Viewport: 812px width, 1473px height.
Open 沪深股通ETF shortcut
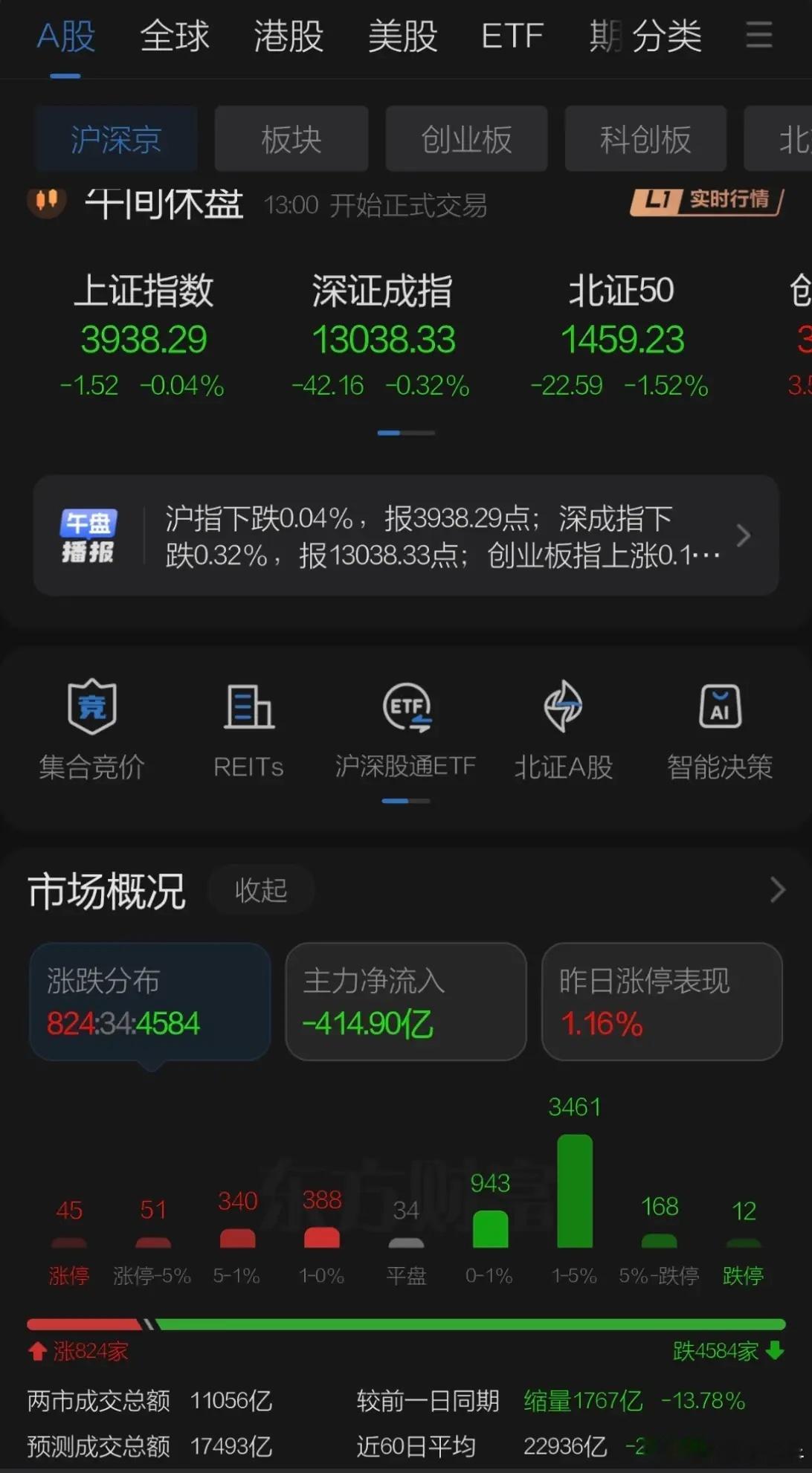(x=405, y=729)
